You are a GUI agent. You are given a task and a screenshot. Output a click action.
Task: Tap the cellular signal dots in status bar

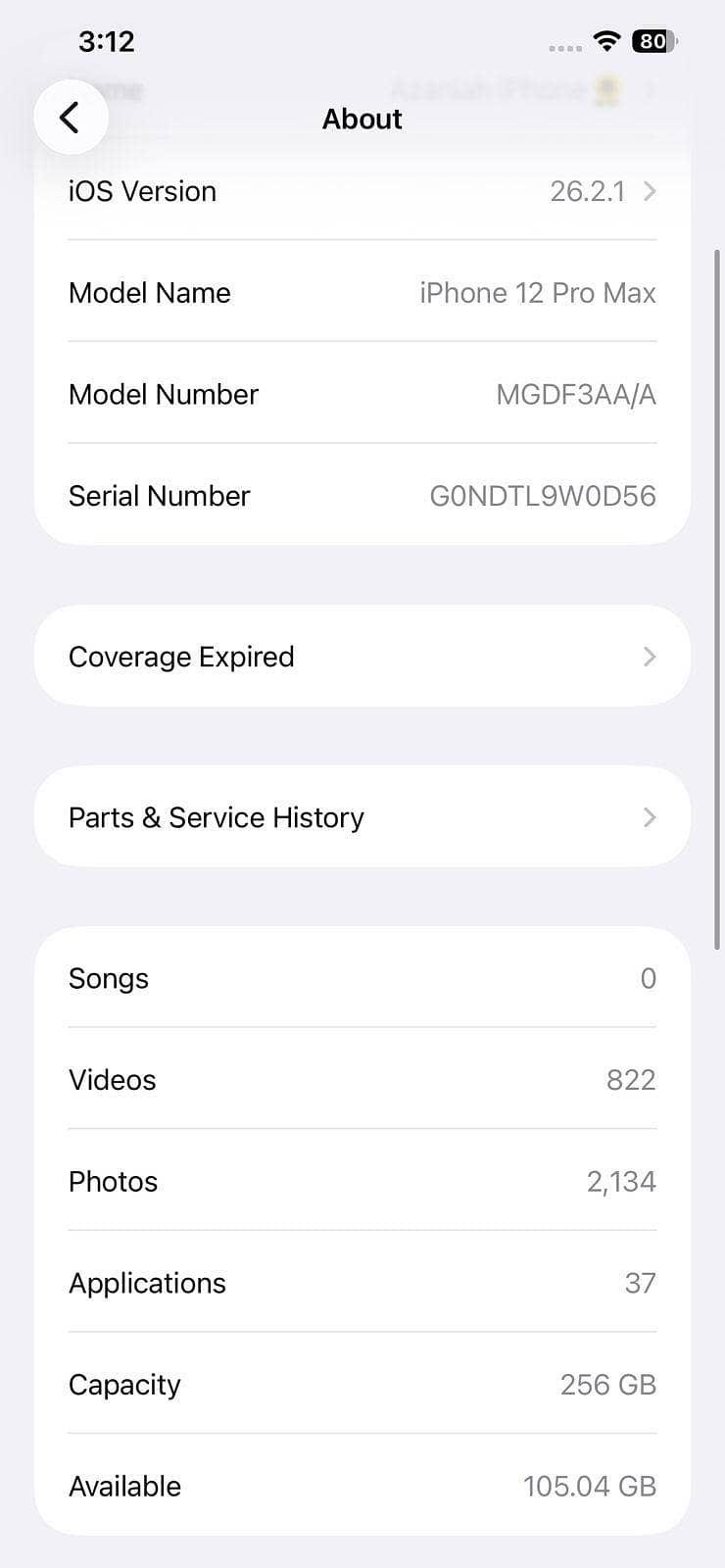point(563,45)
